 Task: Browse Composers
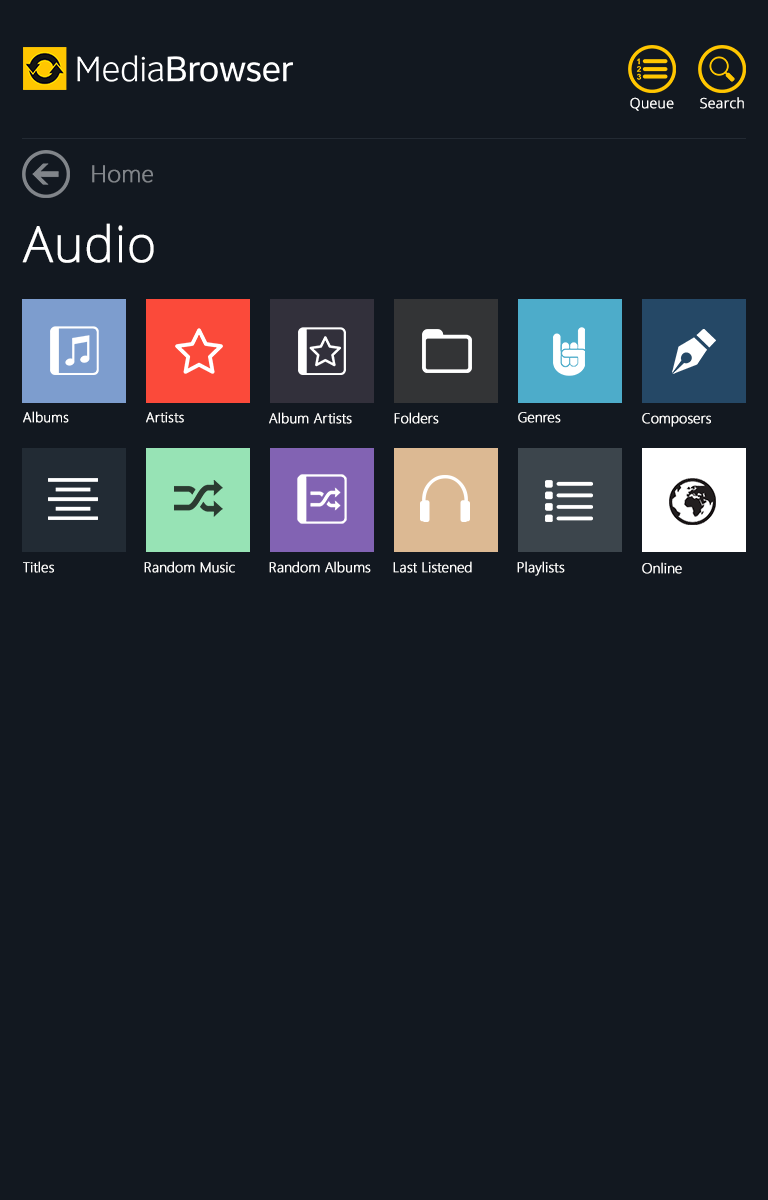point(694,351)
